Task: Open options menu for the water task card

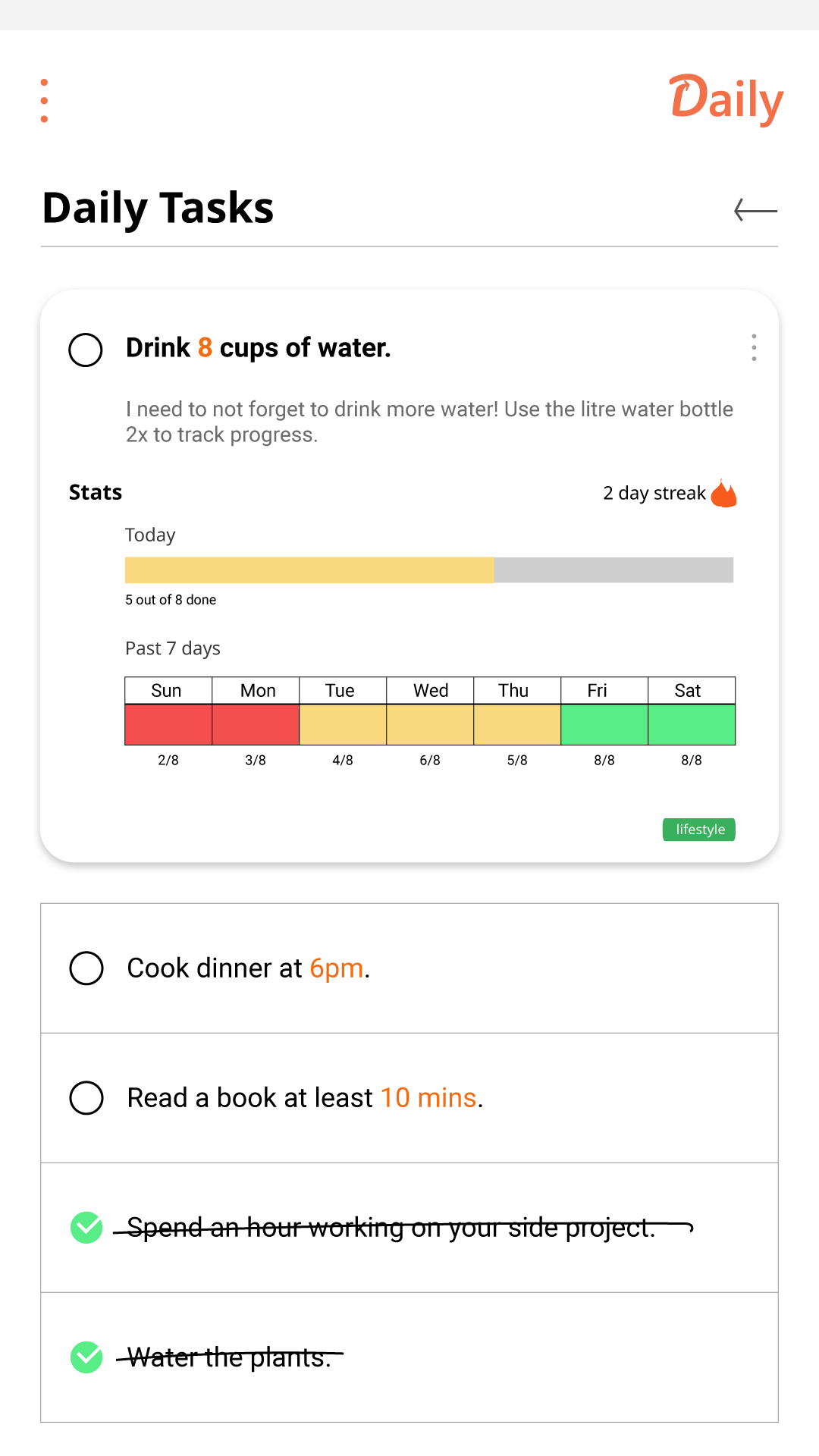Action: (x=754, y=347)
